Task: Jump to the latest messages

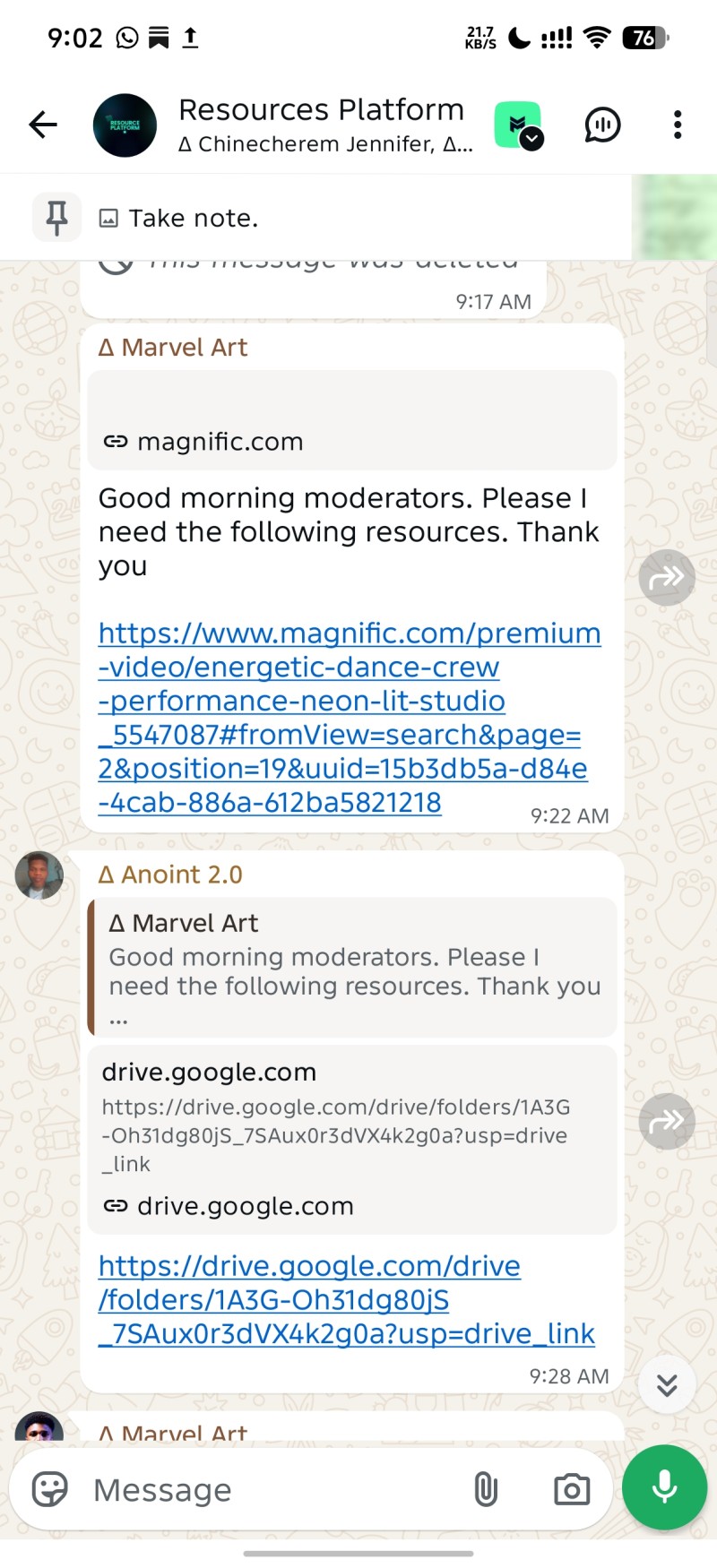Action: coord(667,1385)
